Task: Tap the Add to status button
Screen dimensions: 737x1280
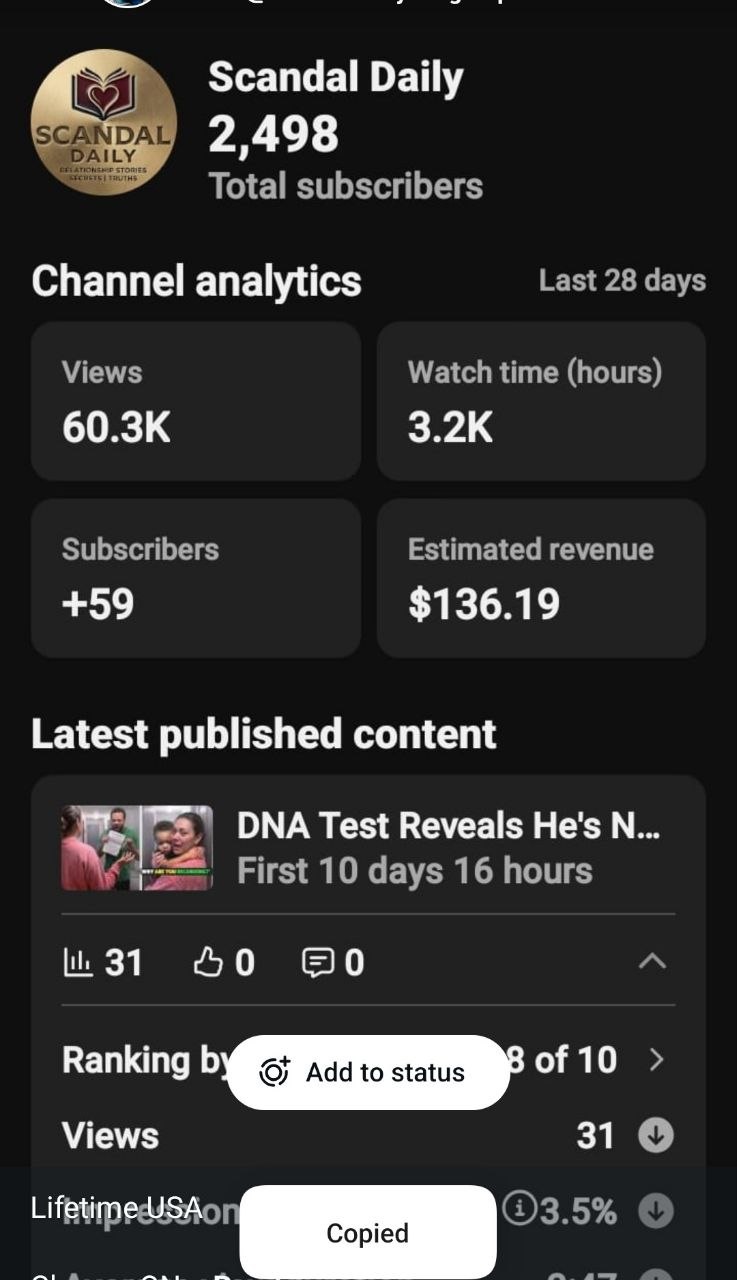Action: coord(368,1072)
